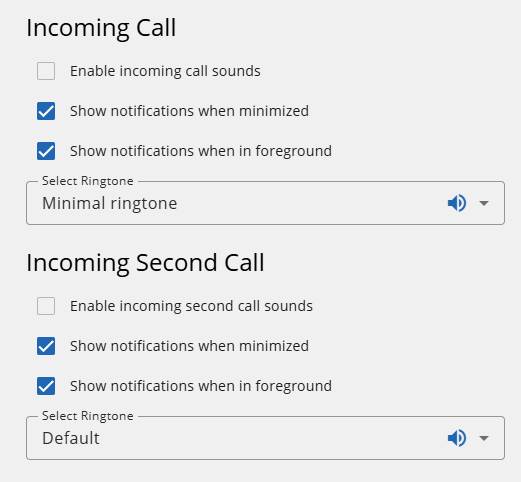Uncheck Incoming Call show notifications when minimized
Viewport: 521px width, 482px height.
click(46, 111)
